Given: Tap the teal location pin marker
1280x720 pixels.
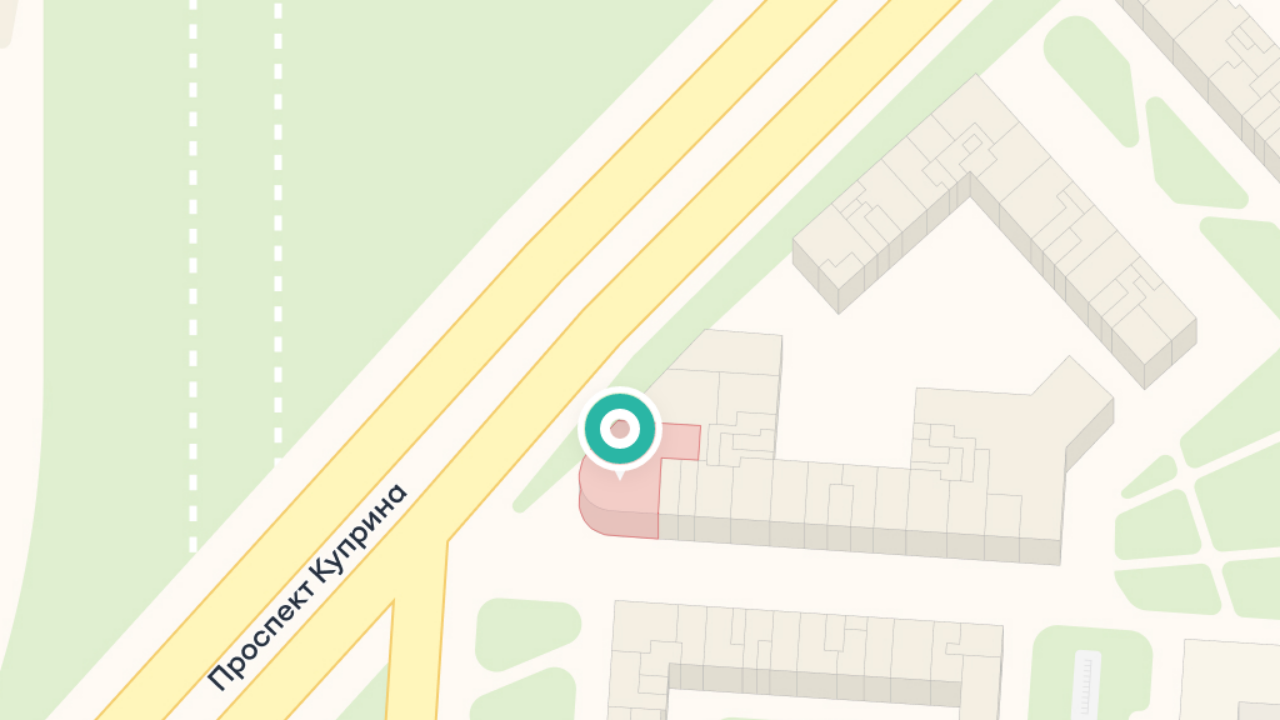Looking at the screenshot, I should pos(620,430).
